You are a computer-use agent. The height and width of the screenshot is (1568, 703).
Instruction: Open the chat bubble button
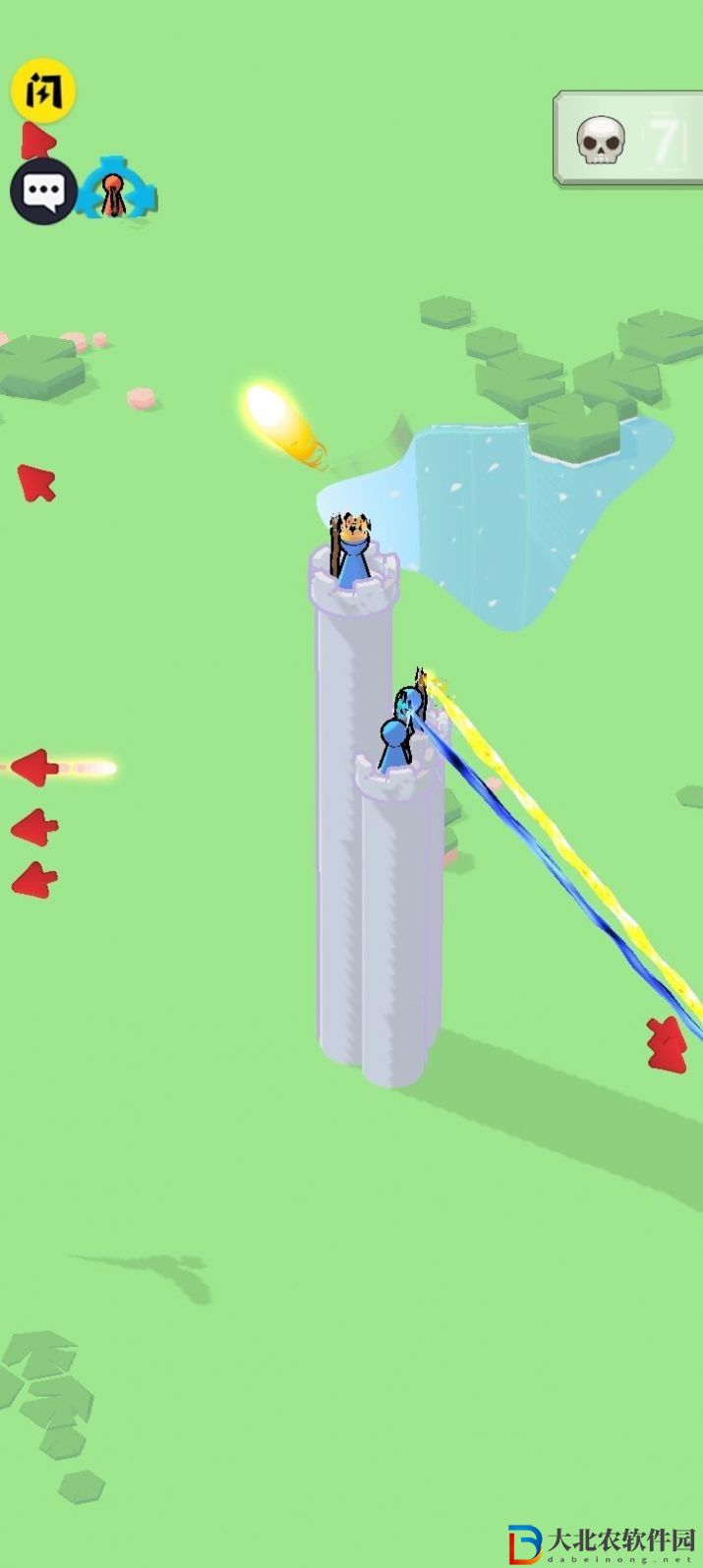43,192
